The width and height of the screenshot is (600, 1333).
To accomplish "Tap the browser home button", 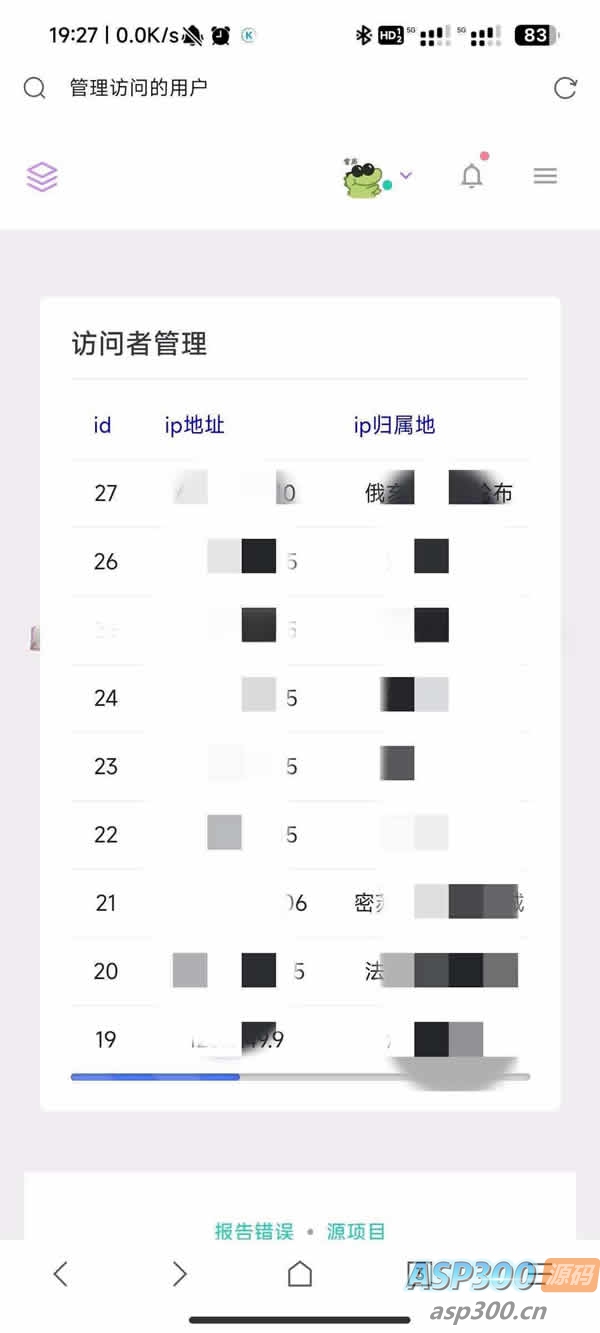I will pyautogui.click(x=299, y=1273).
